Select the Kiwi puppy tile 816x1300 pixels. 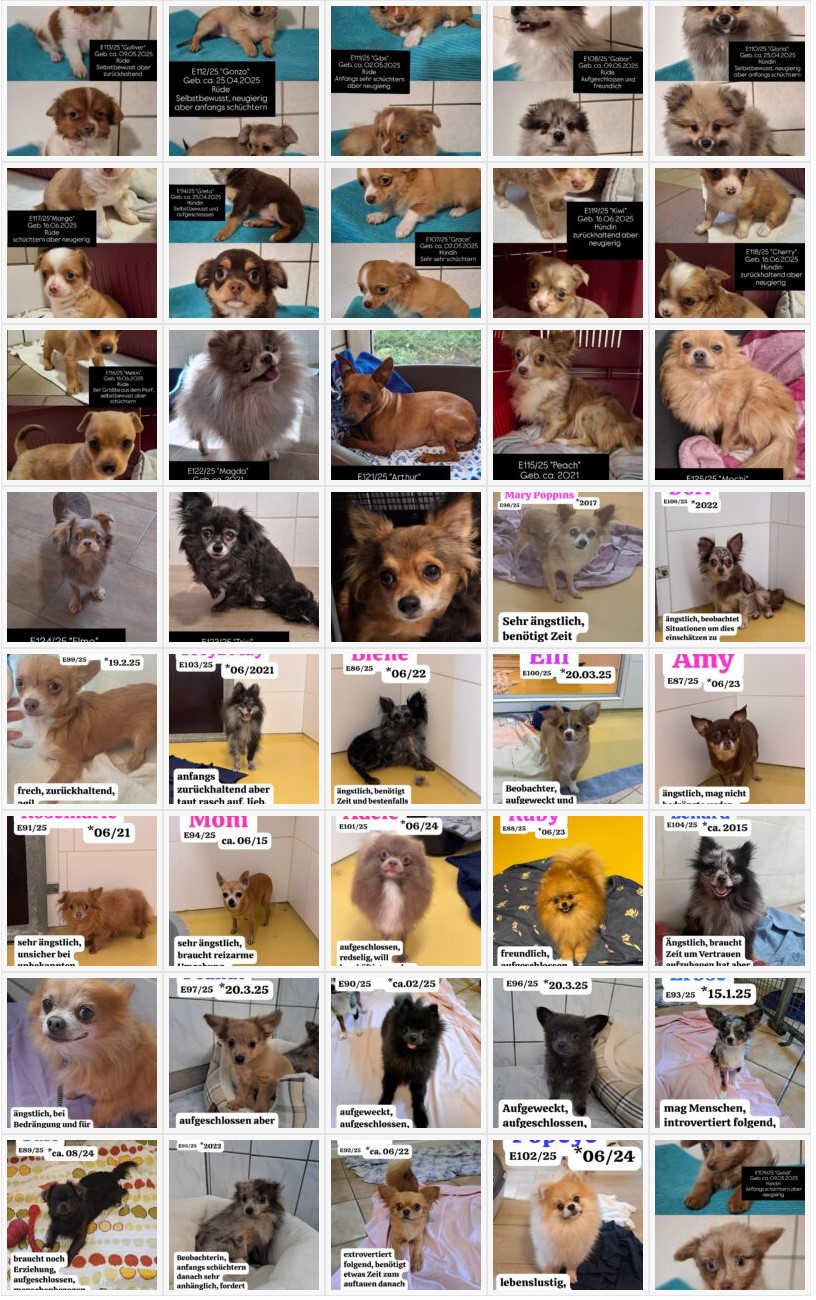pyautogui.click(x=568, y=242)
